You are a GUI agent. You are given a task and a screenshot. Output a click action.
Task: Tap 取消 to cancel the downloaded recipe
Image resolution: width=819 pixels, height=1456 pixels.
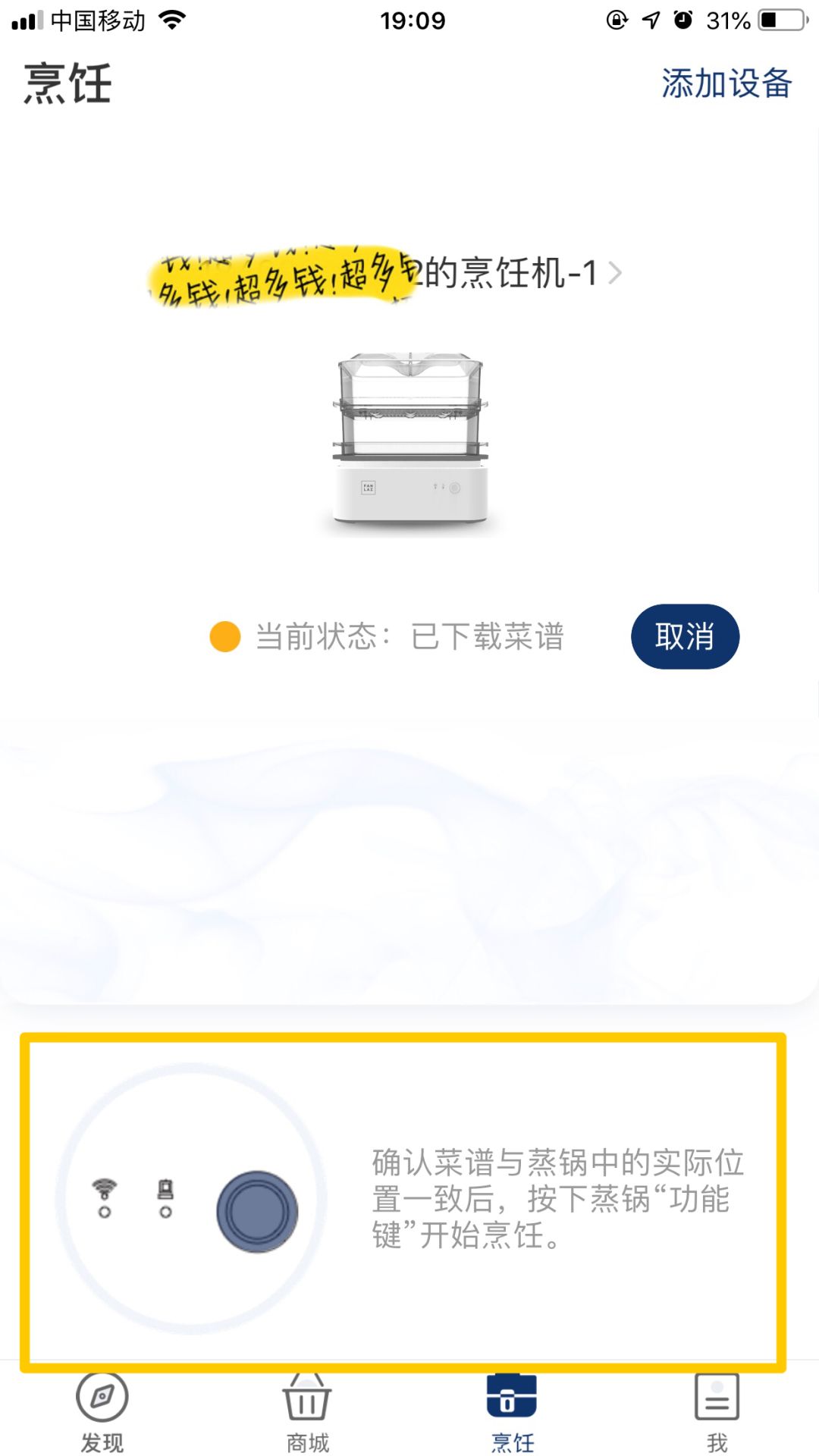click(x=684, y=636)
